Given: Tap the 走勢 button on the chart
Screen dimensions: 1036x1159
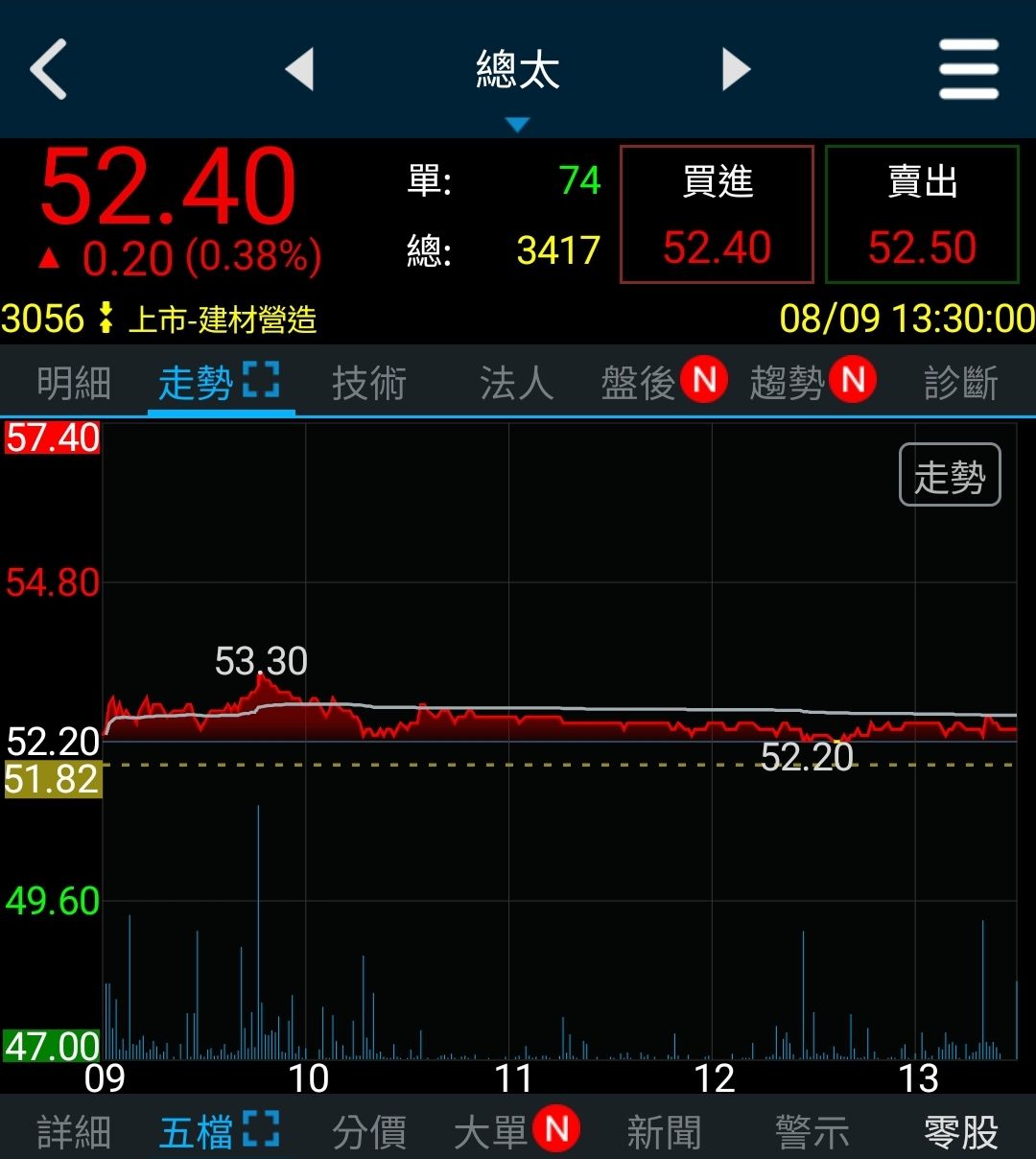Looking at the screenshot, I should point(950,475).
